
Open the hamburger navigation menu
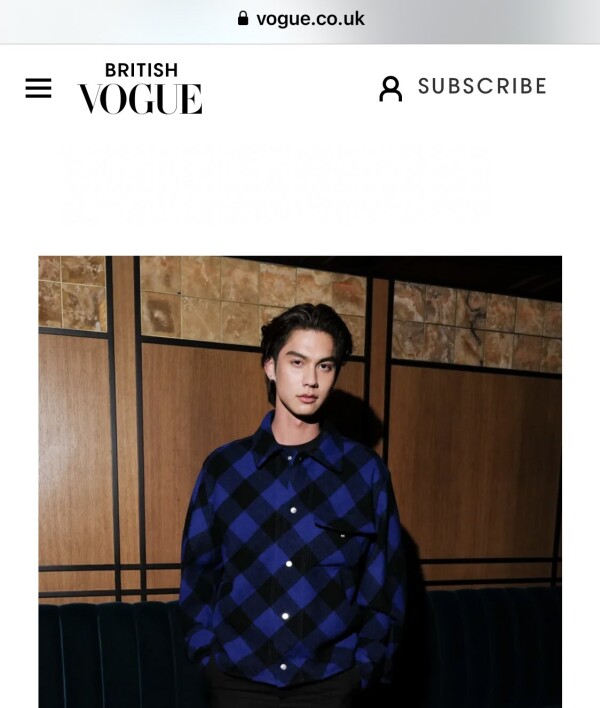tap(38, 88)
